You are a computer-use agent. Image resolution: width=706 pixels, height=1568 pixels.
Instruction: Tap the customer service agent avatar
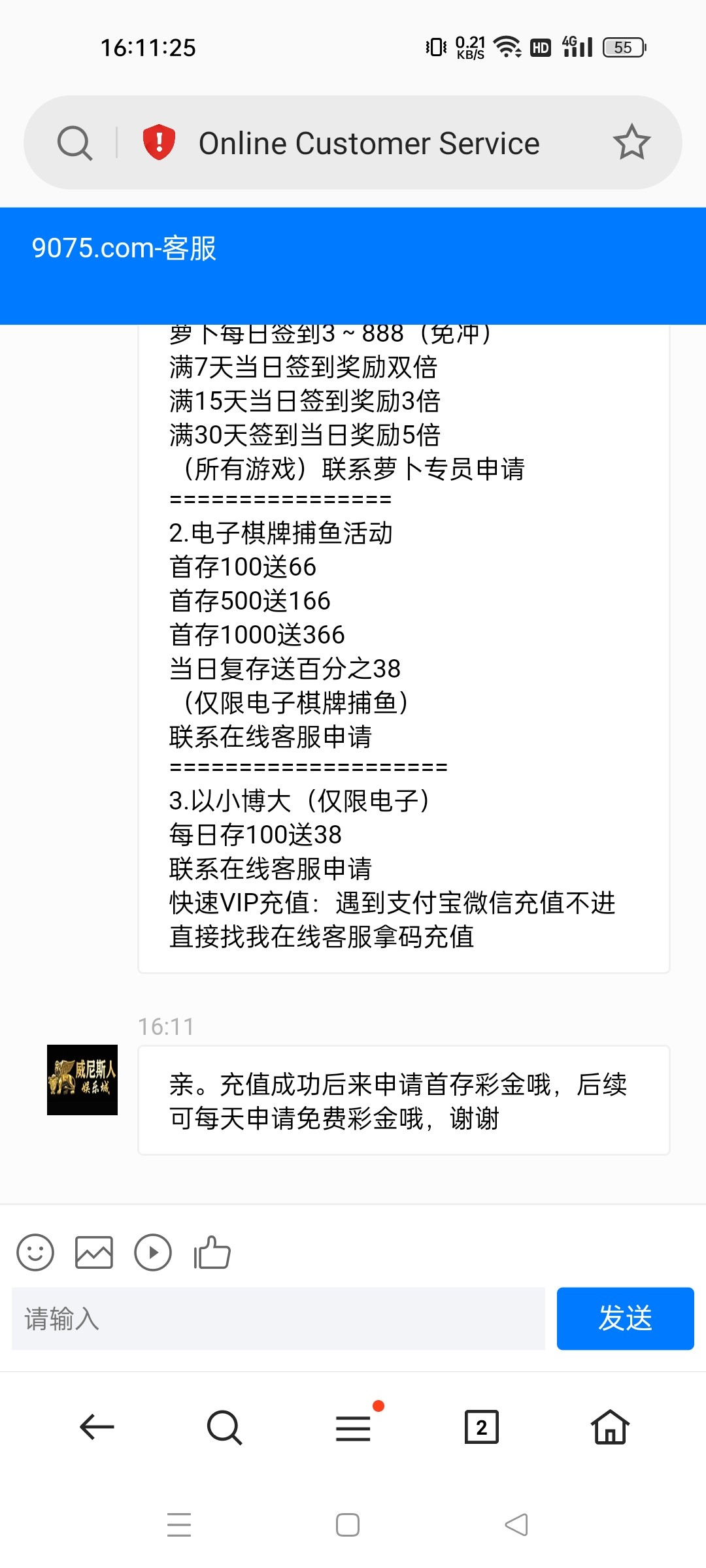(x=82, y=1079)
